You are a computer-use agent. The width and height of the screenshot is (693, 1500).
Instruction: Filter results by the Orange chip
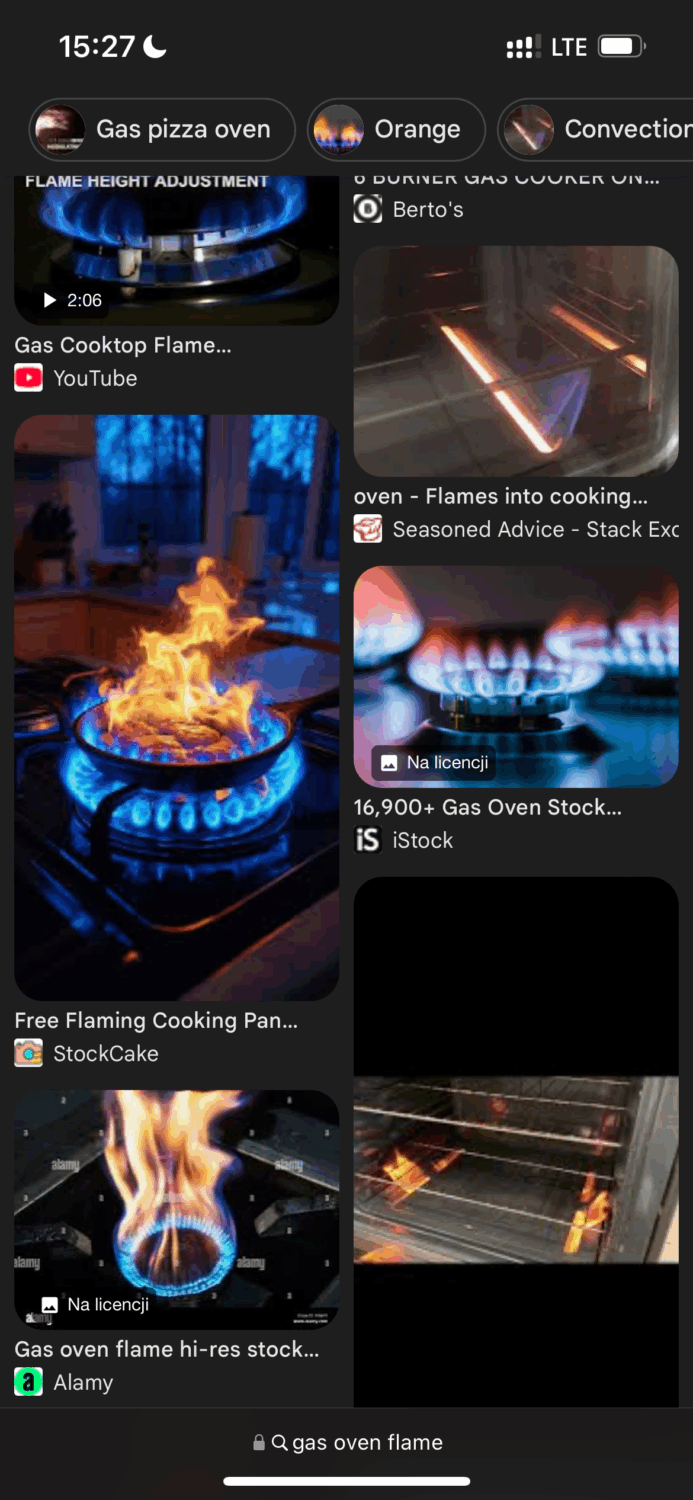[x=396, y=130]
